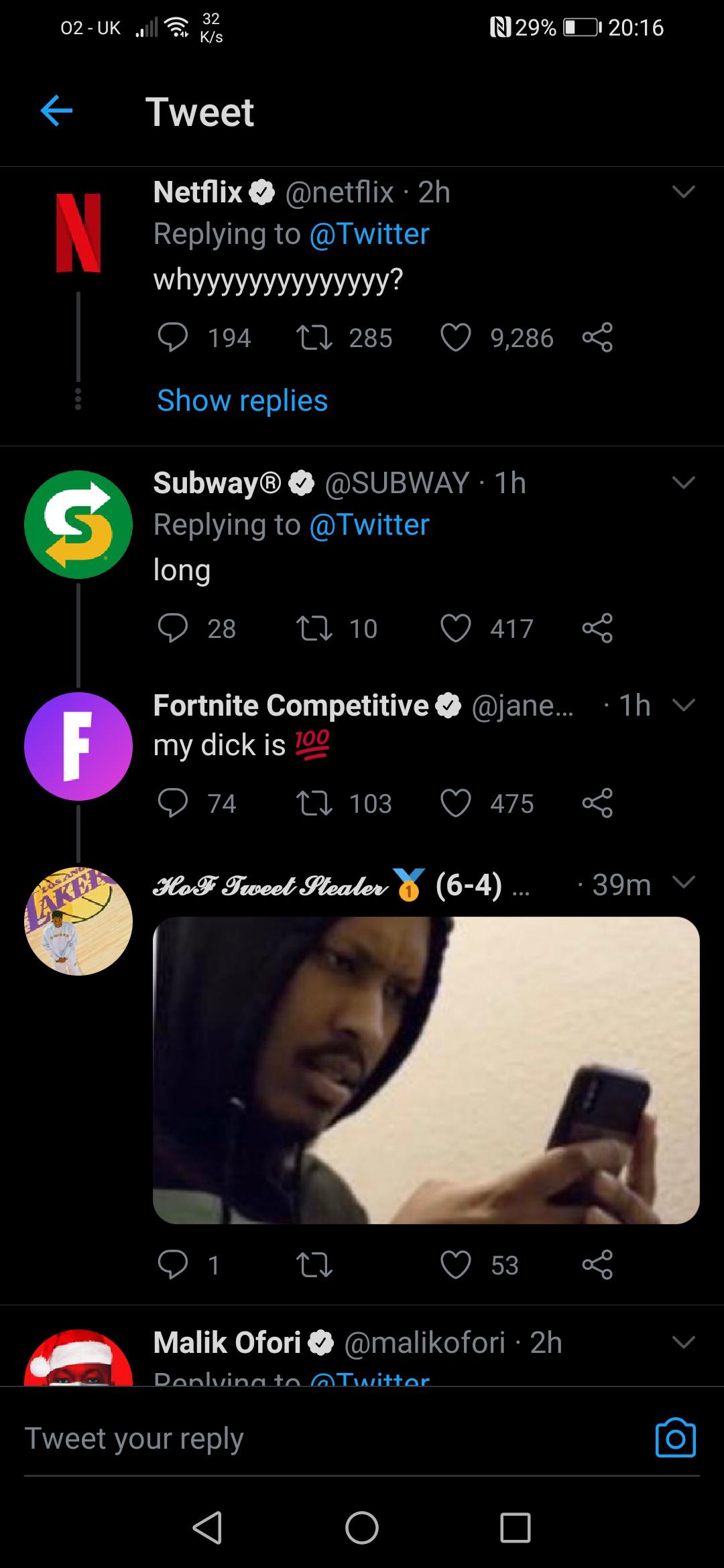Tap the system home button
This screenshot has height=1568, width=724.
[x=362, y=1528]
